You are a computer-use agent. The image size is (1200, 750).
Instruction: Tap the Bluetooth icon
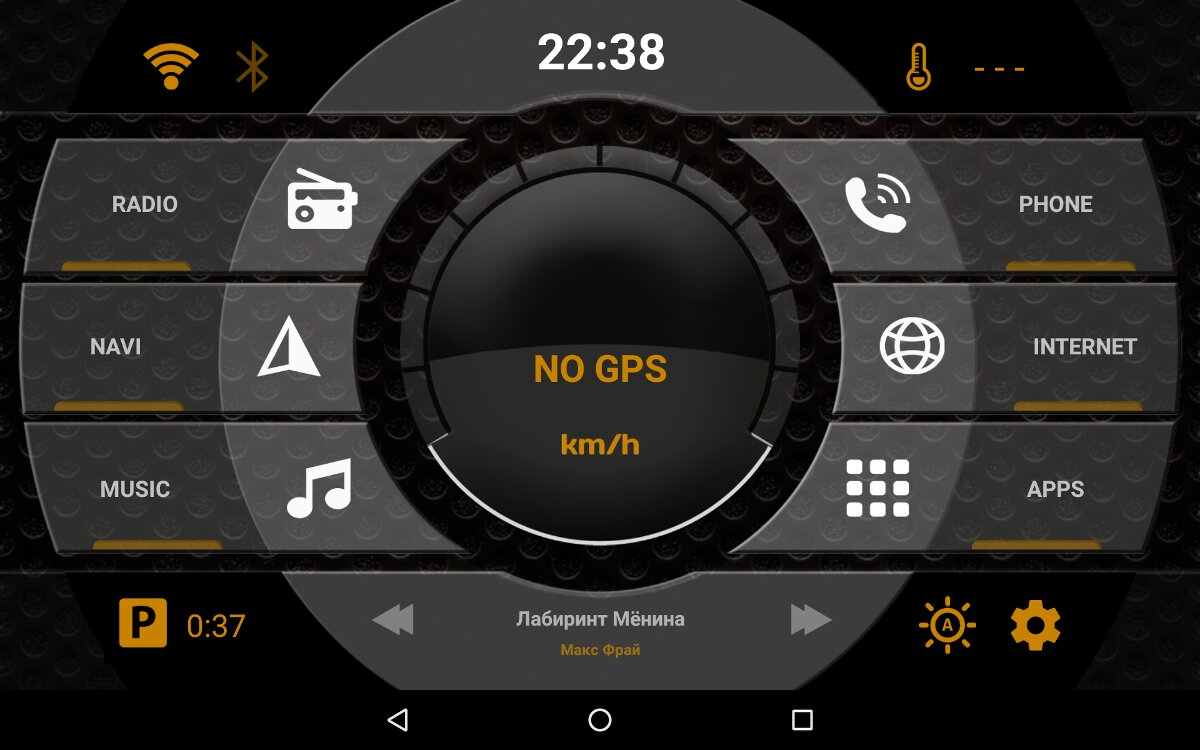(252, 68)
